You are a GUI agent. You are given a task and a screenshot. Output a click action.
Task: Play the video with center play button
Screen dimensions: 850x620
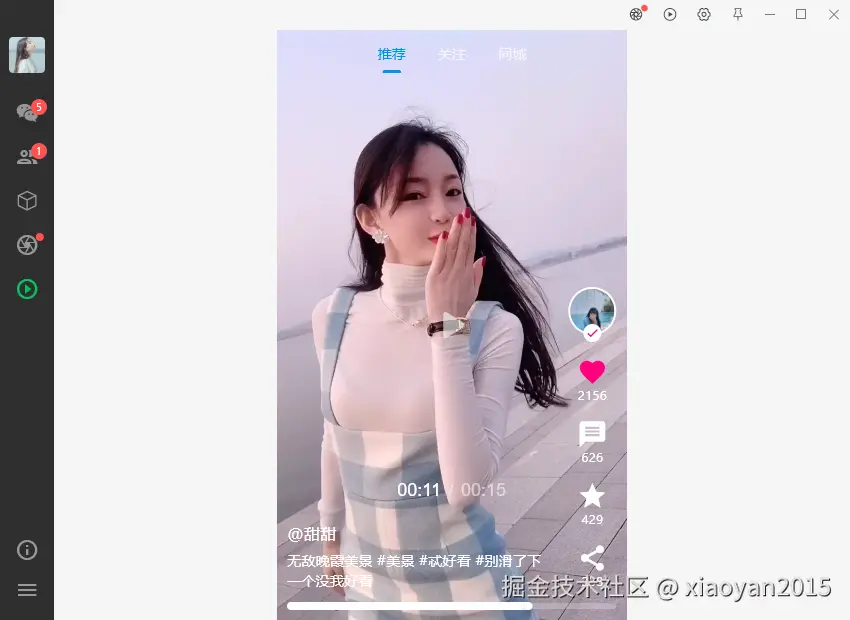[x=454, y=324]
